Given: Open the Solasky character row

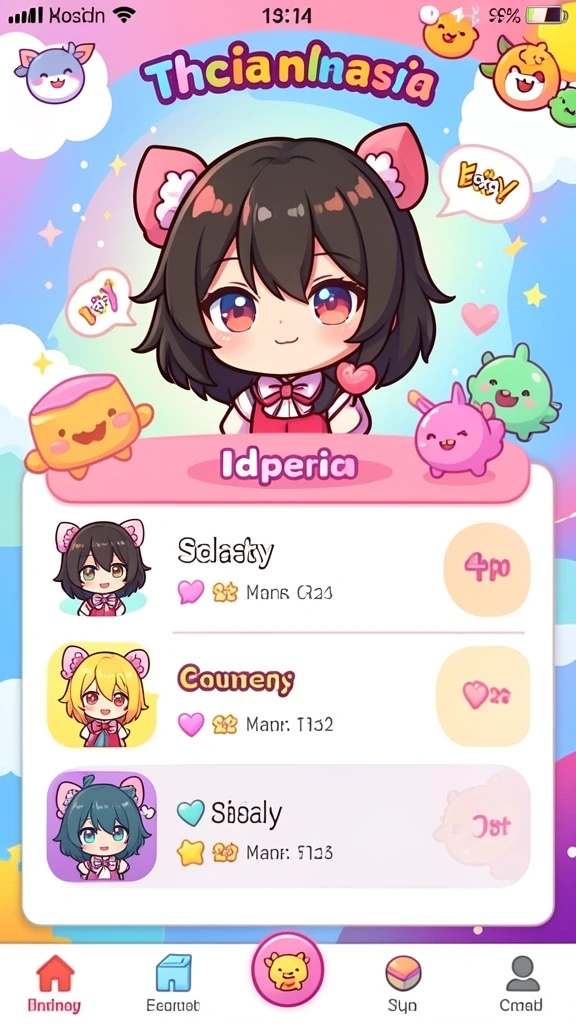Looking at the screenshot, I should point(288,569).
